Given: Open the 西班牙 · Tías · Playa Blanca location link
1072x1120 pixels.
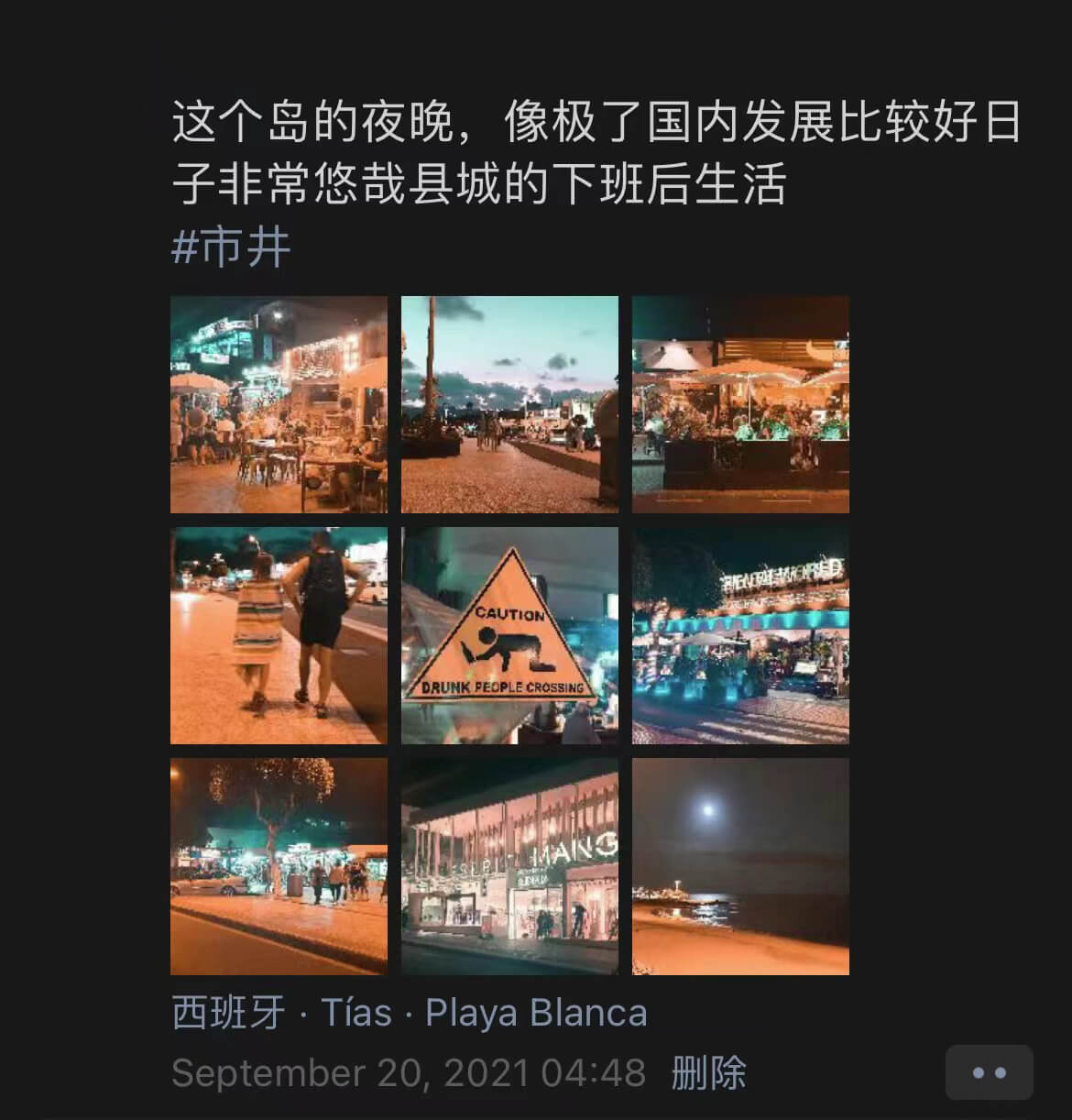Looking at the screenshot, I should coord(410,1013).
